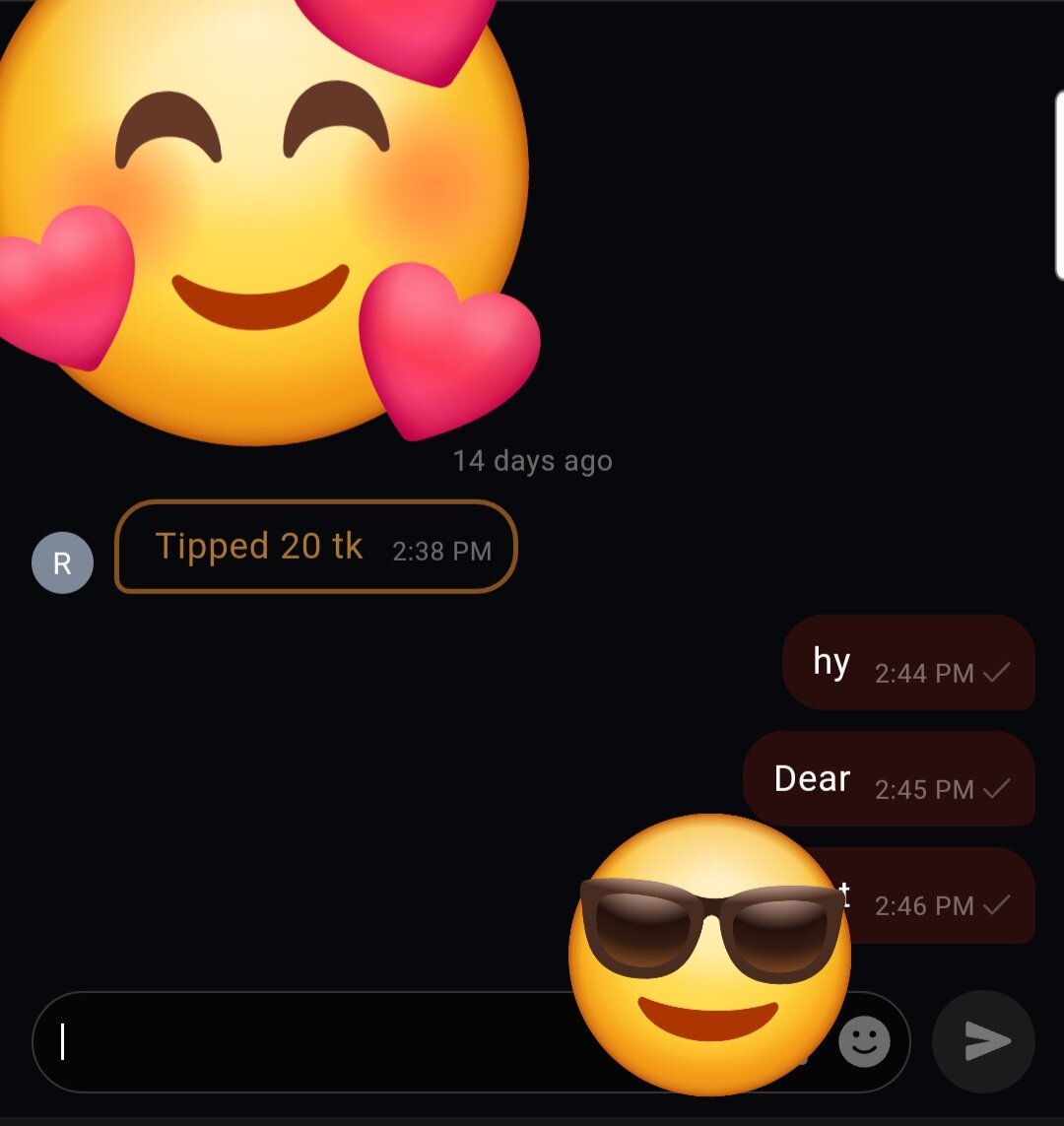Focus the message input field
Screen dimensions: 1064x1126
point(296,1042)
